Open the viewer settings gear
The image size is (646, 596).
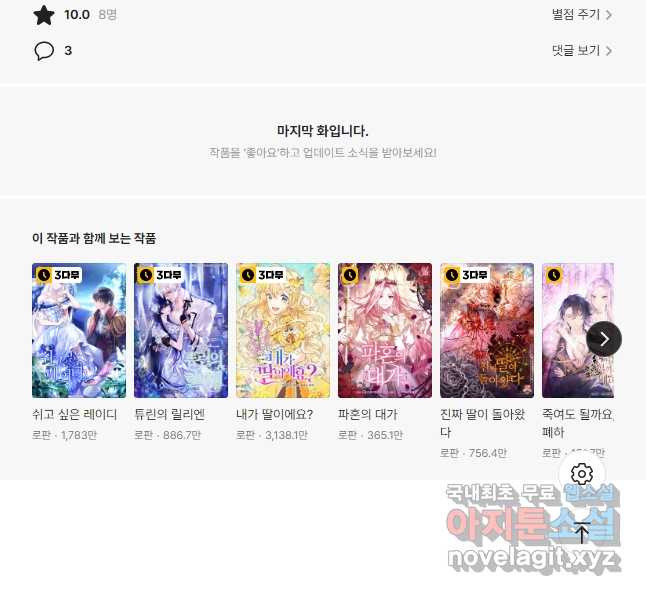[x=582, y=474]
